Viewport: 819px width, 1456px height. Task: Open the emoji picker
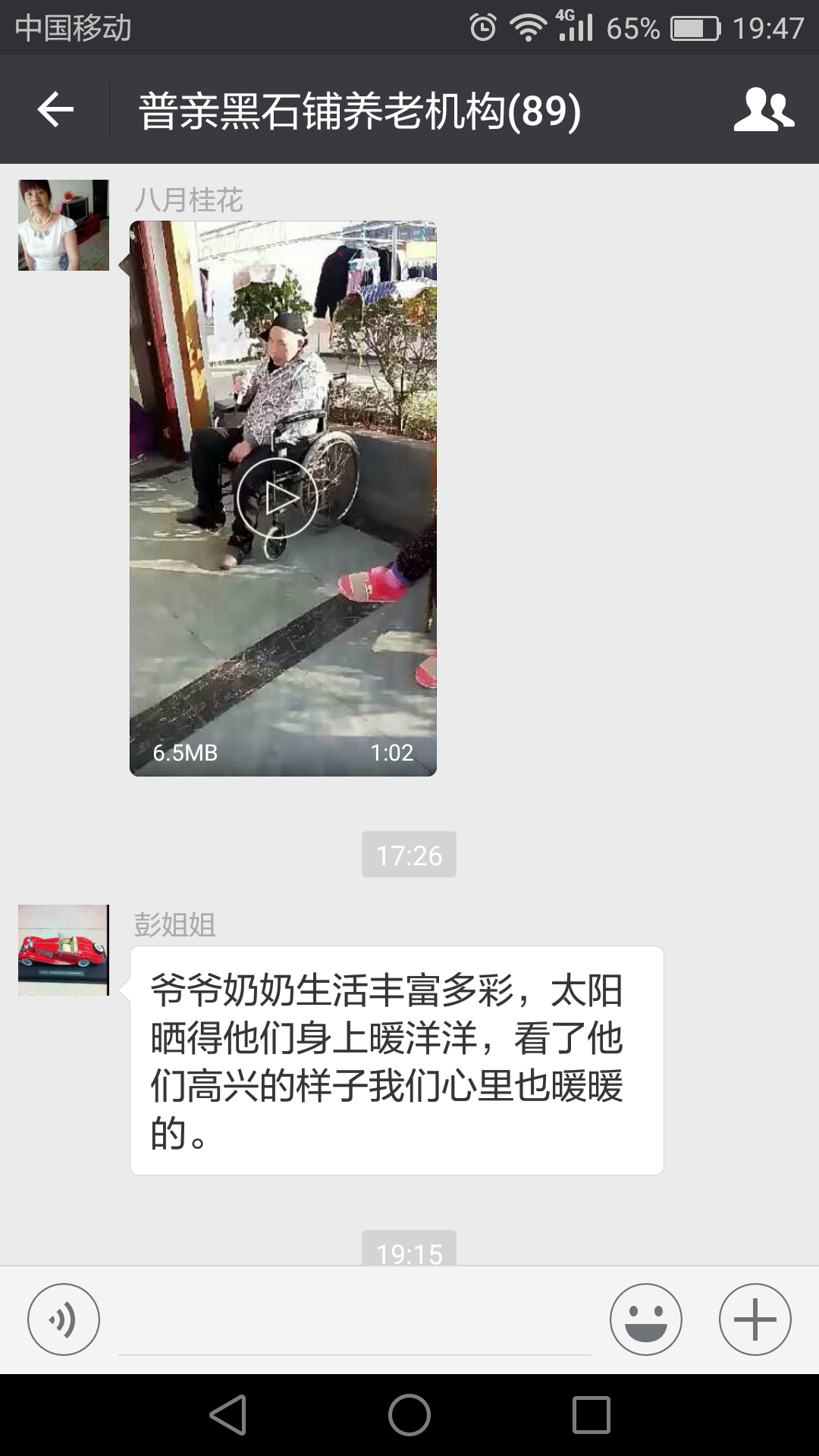pos(645,1319)
